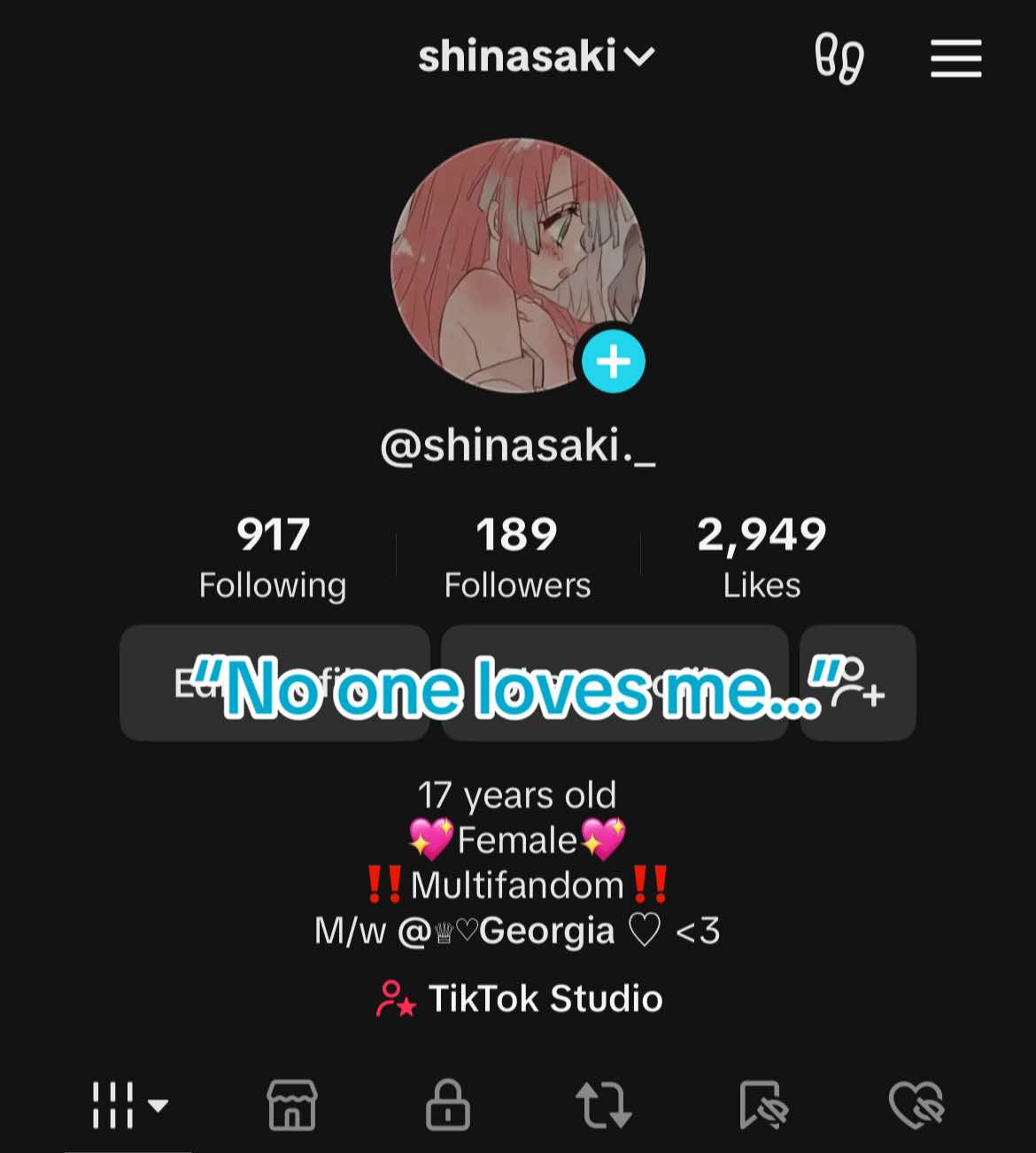
Task: Open profile views footprints icon
Action: pos(839,58)
